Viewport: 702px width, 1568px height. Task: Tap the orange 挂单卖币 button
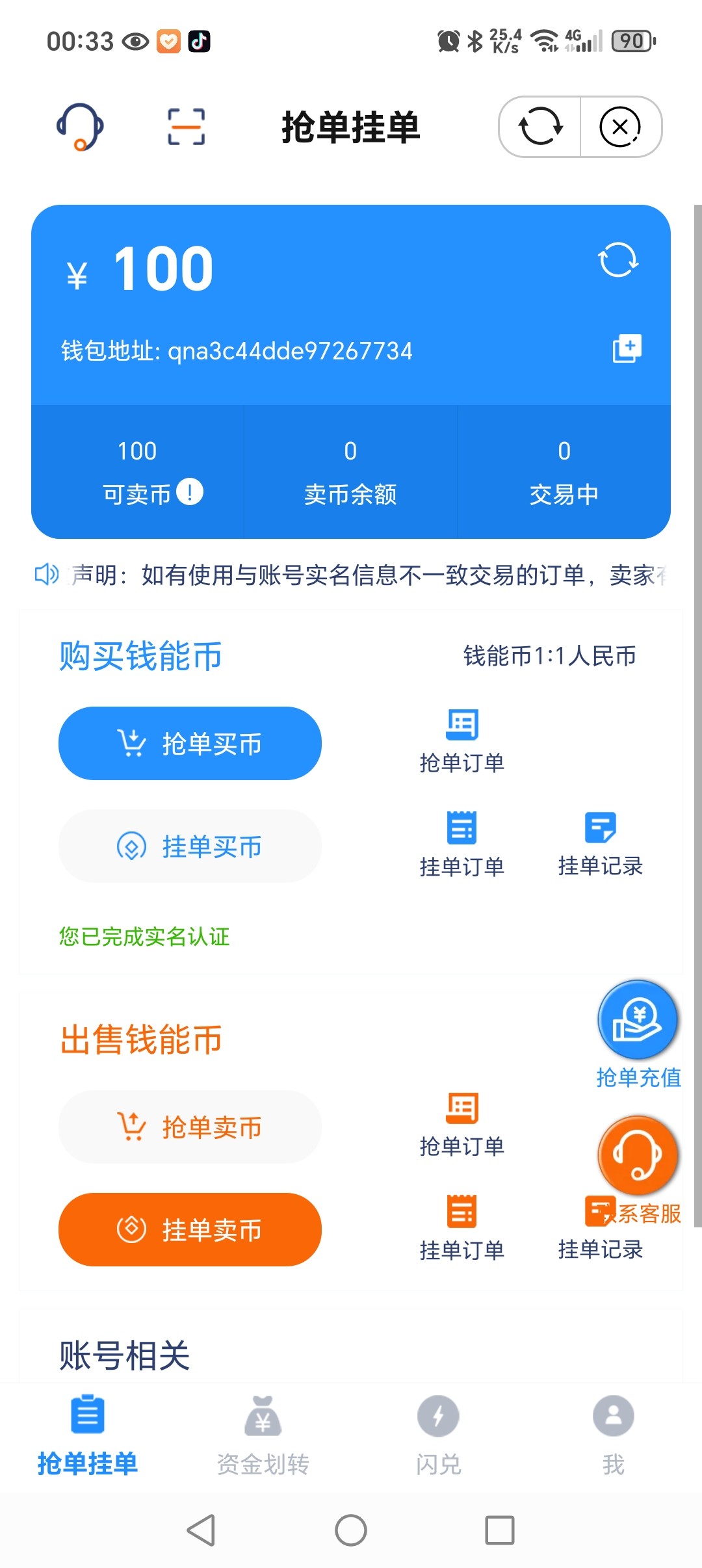190,1229
